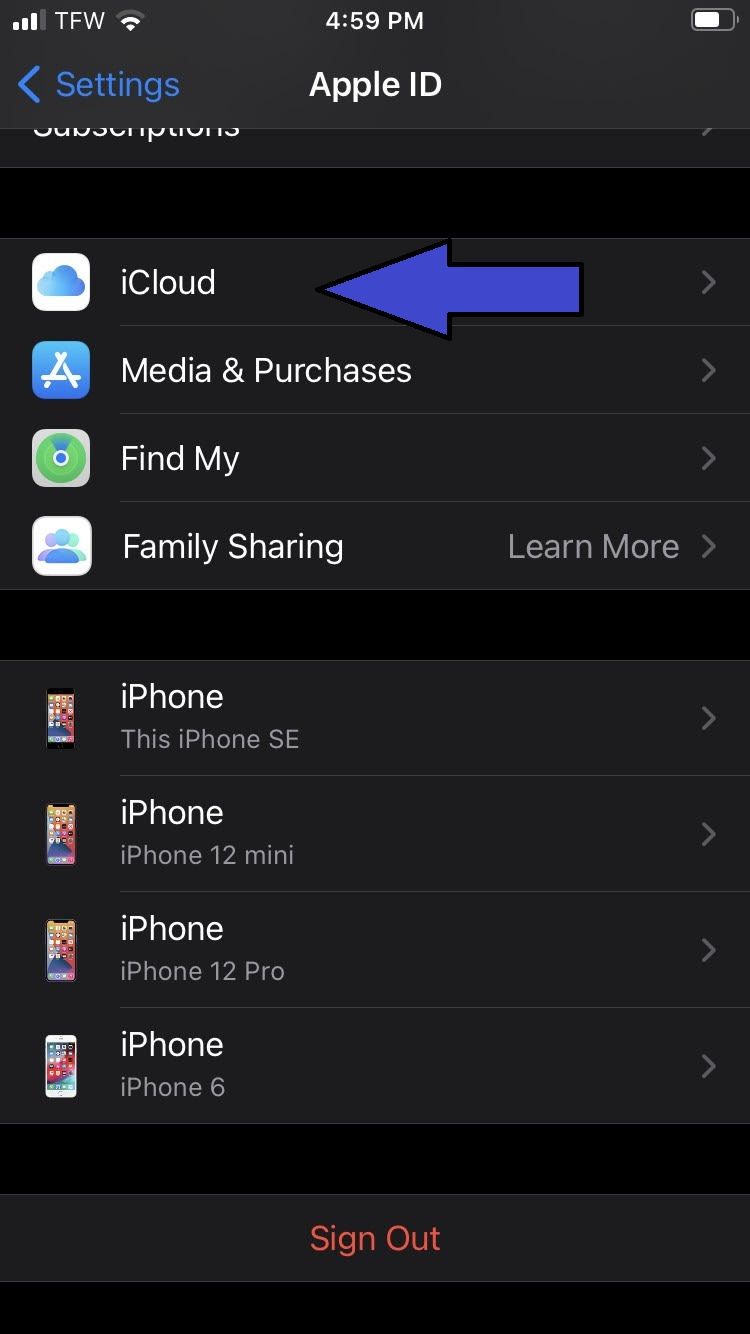Viewport: 750px width, 1334px height.
Task: Tap the iPhone 12 Pro device icon
Action: pyautogui.click(x=61, y=949)
